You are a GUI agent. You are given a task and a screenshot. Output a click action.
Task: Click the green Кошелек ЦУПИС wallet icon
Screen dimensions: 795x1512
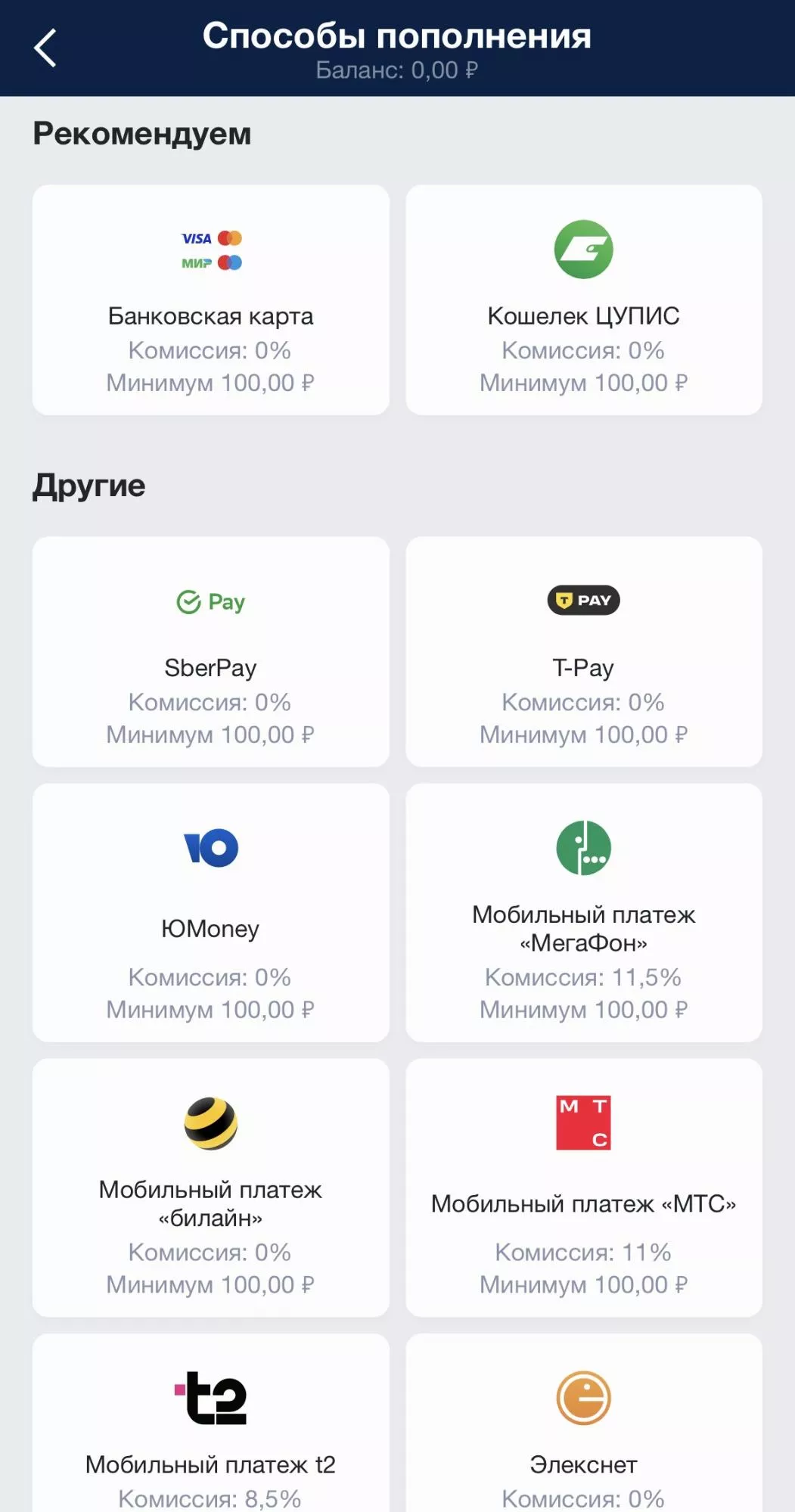pos(583,250)
